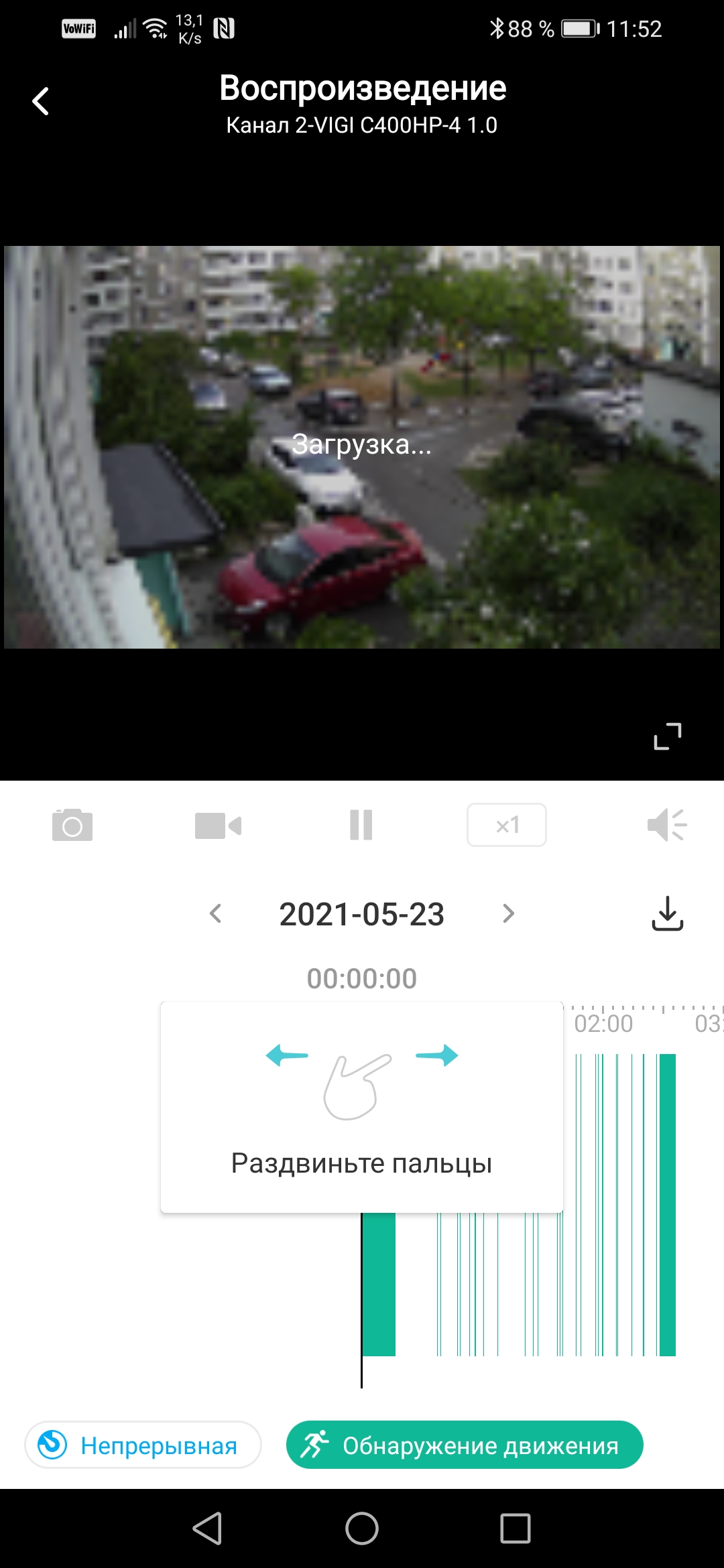
Task: Go to the previous day before 2021-05-23
Action: (215, 913)
